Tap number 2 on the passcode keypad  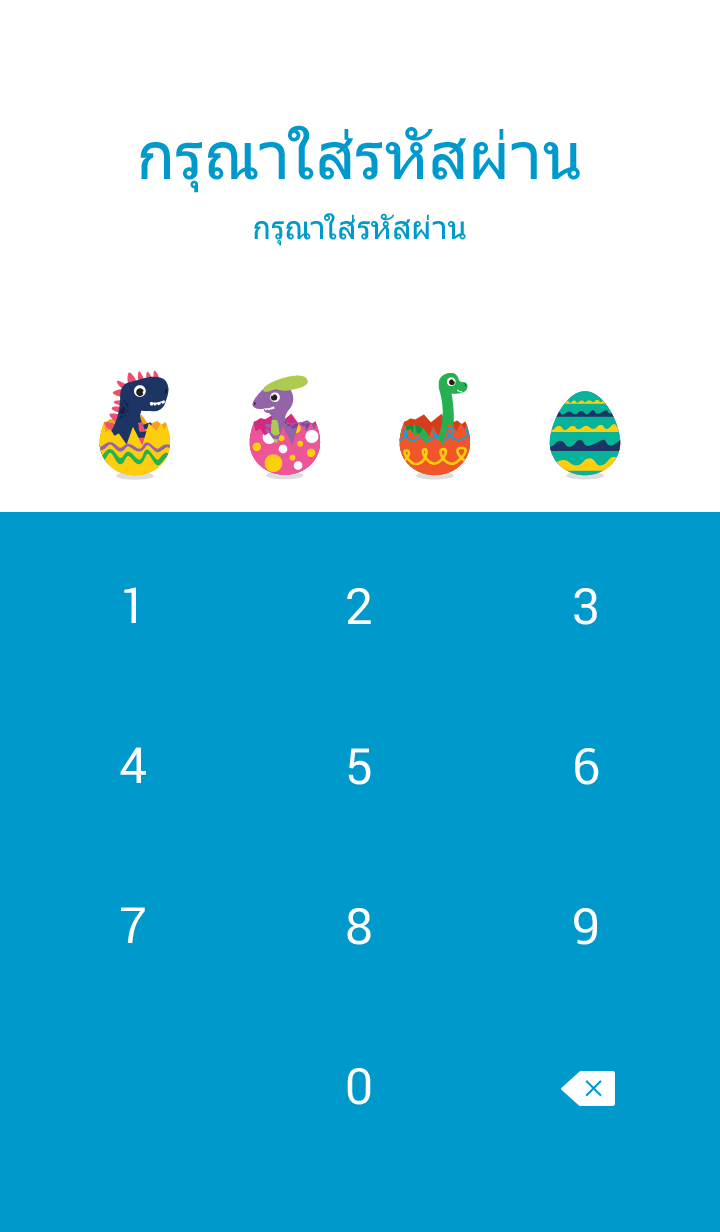[359, 607]
